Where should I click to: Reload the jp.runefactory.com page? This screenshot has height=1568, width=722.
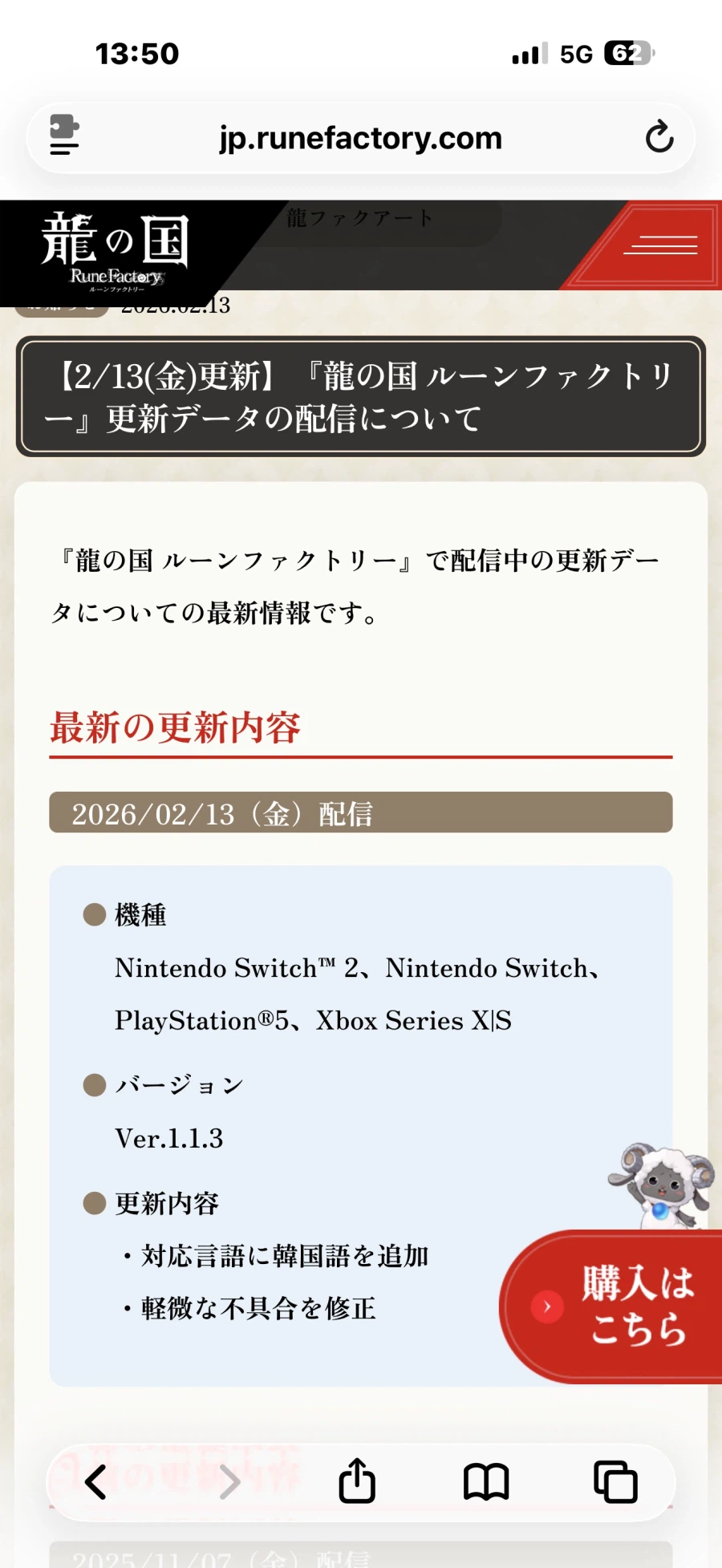[659, 137]
